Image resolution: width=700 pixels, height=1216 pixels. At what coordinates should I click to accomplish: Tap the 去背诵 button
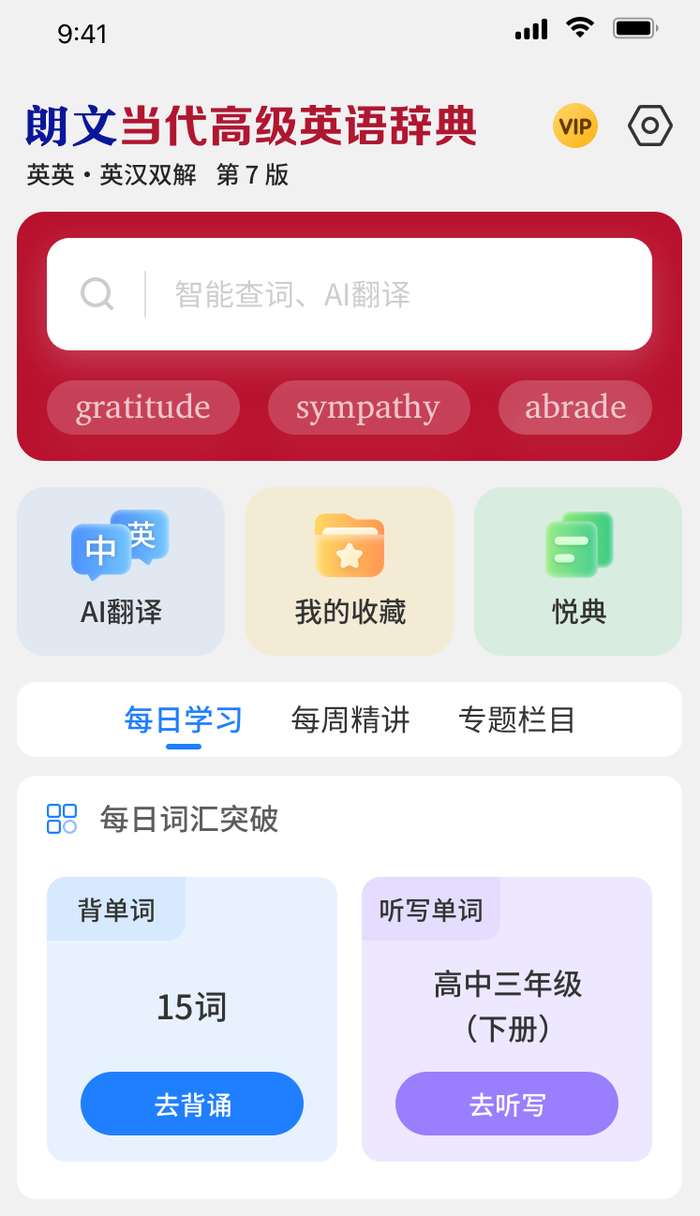(192, 1104)
